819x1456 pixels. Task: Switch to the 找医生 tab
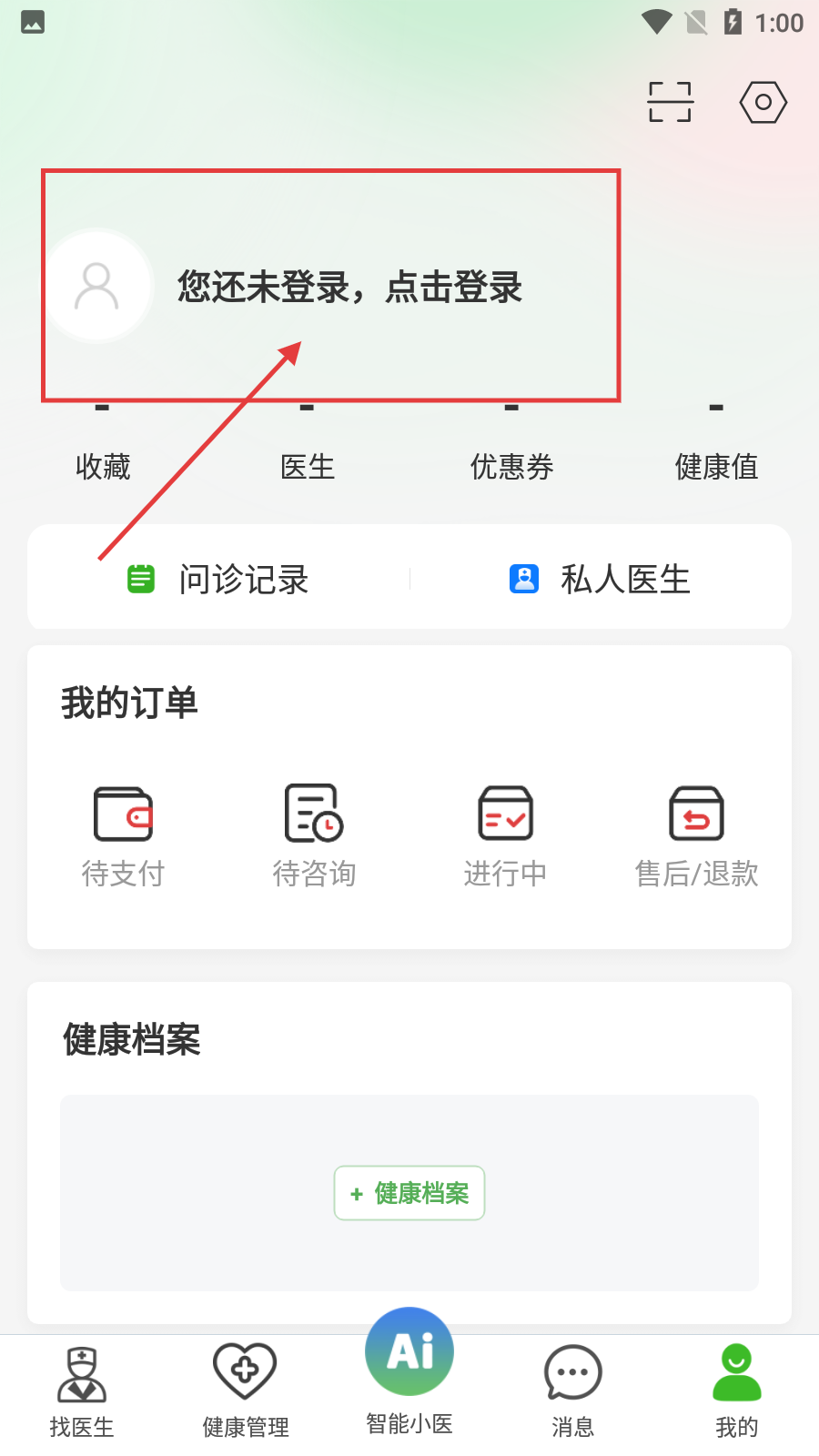click(82, 1392)
